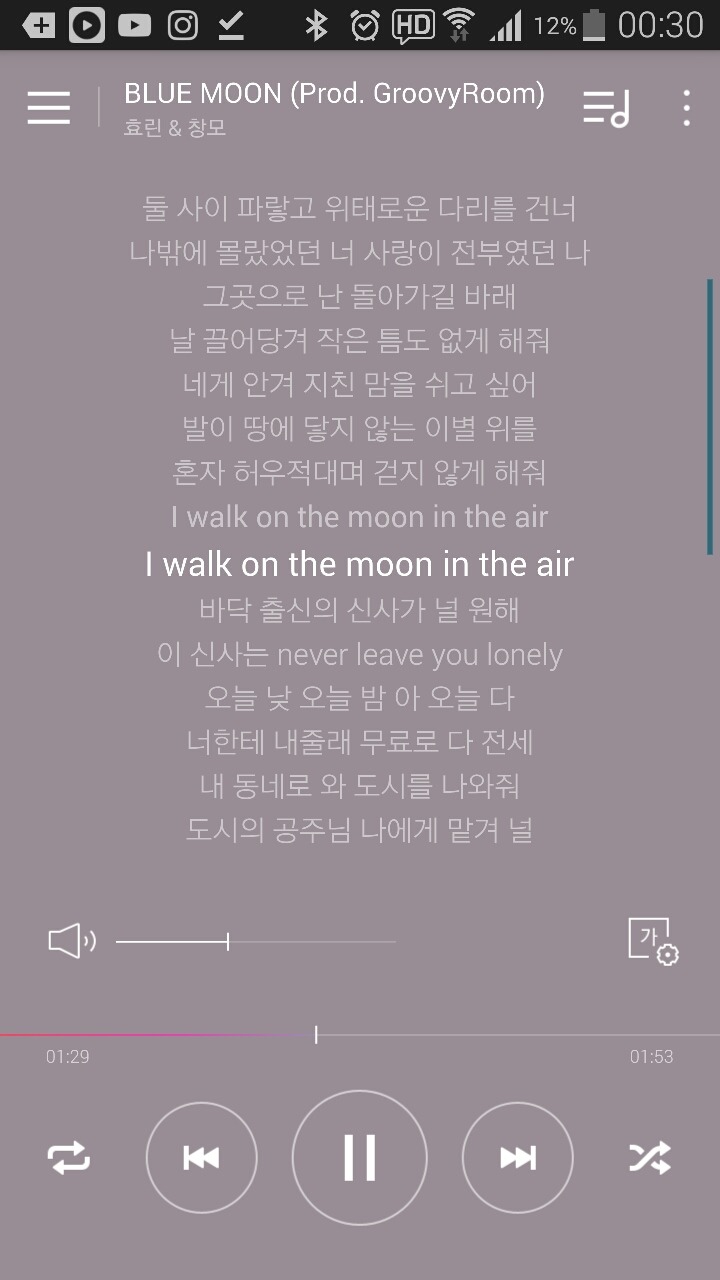Skip back to previous track
Image resolution: width=720 pixels, height=1280 pixels.
pos(201,1158)
